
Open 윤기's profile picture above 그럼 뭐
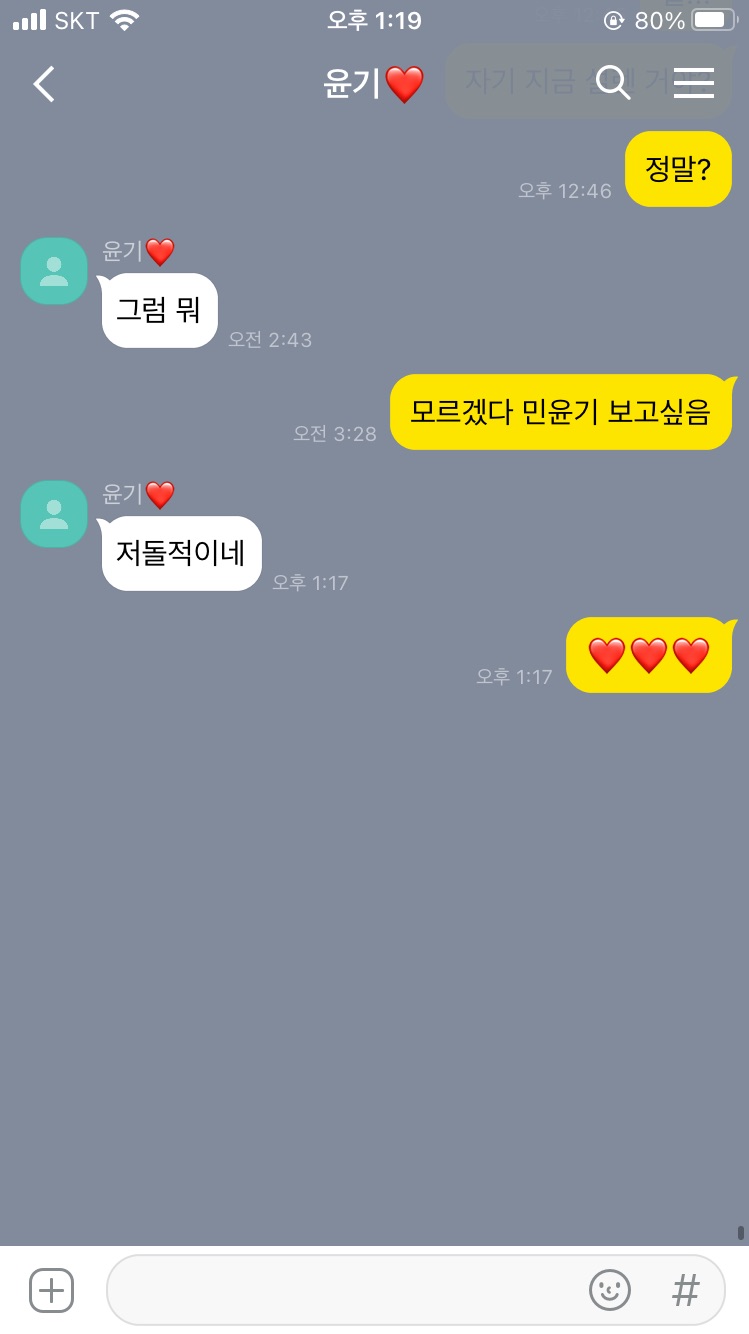(x=54, y=271)
